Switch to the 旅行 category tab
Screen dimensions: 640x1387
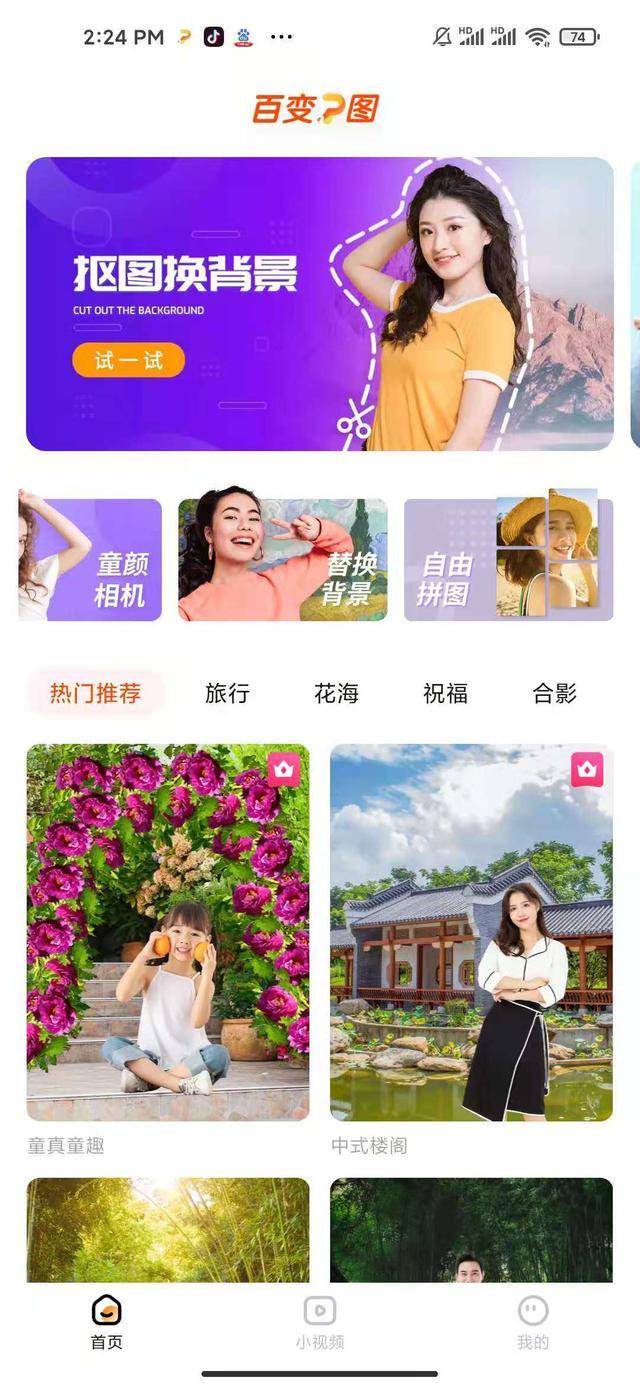tap(227, 693)
